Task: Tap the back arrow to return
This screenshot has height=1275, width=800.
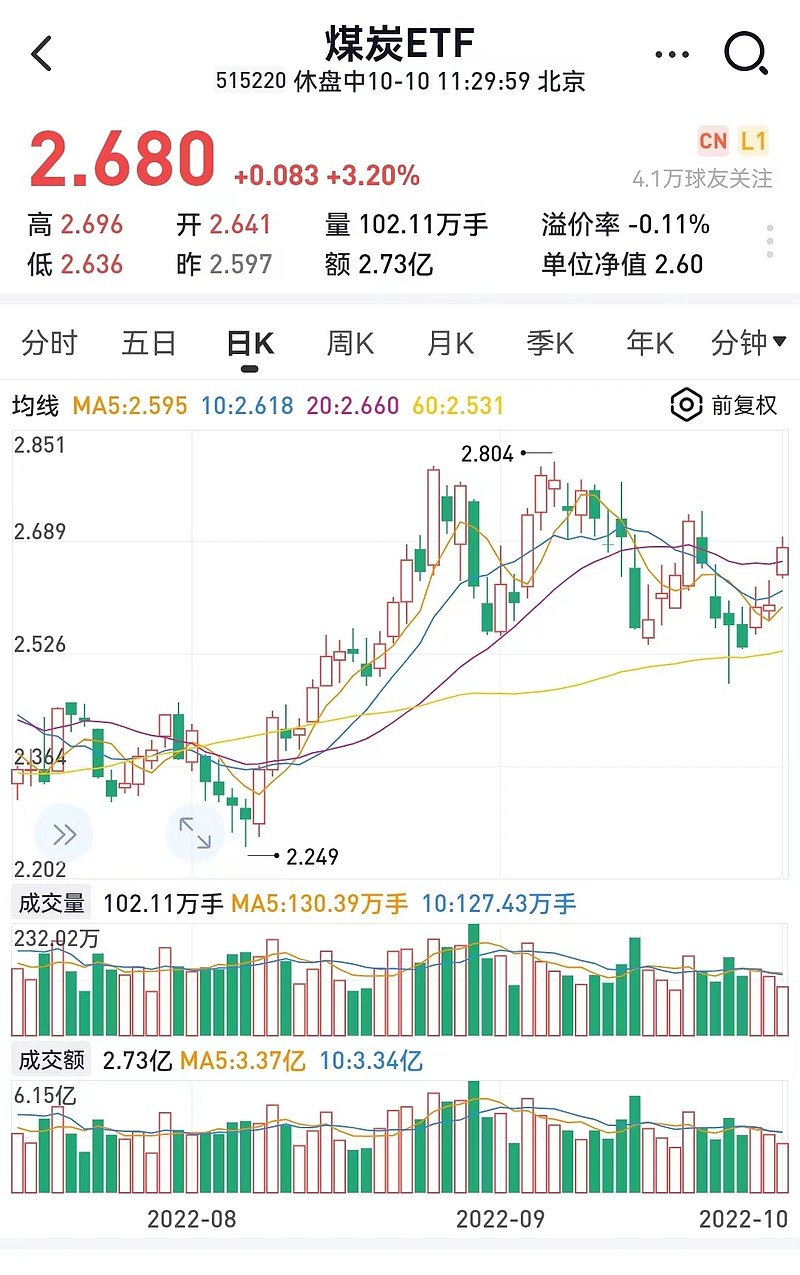Action: point(42,54)
